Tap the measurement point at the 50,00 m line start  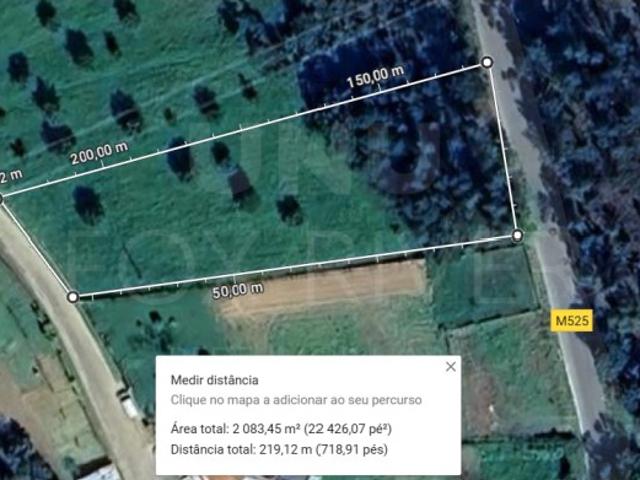click(x=73, y=297)
